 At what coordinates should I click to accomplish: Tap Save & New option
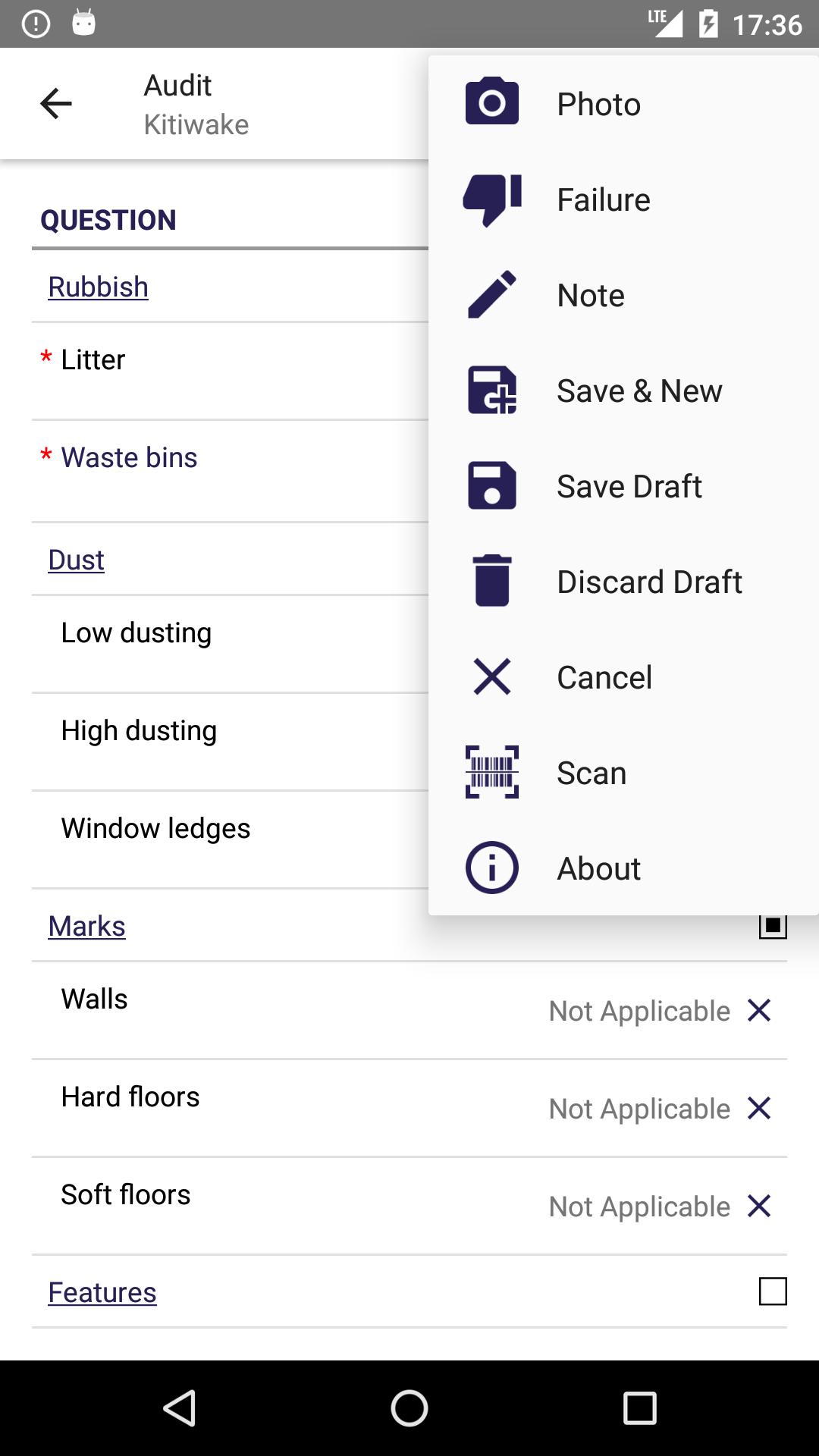point(623,391)
